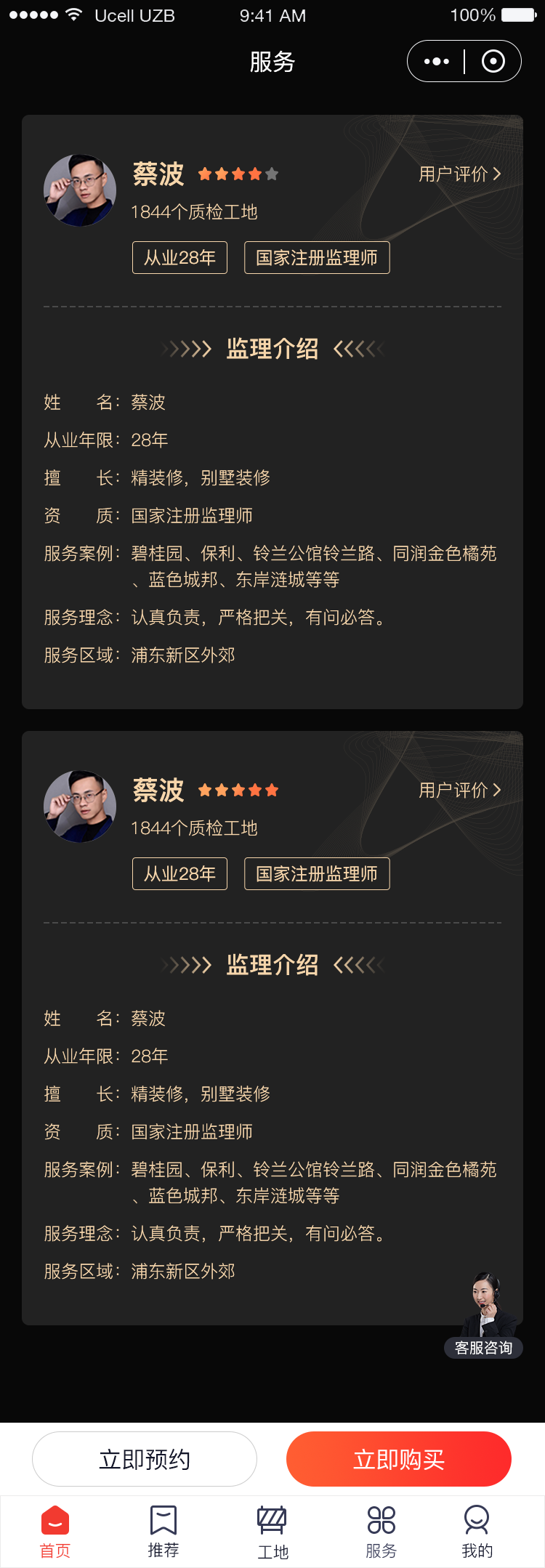Tap the 立即购买 button
This screenshot has height=1568, width=545.
pyautogui.click(x=399, y=1459)
